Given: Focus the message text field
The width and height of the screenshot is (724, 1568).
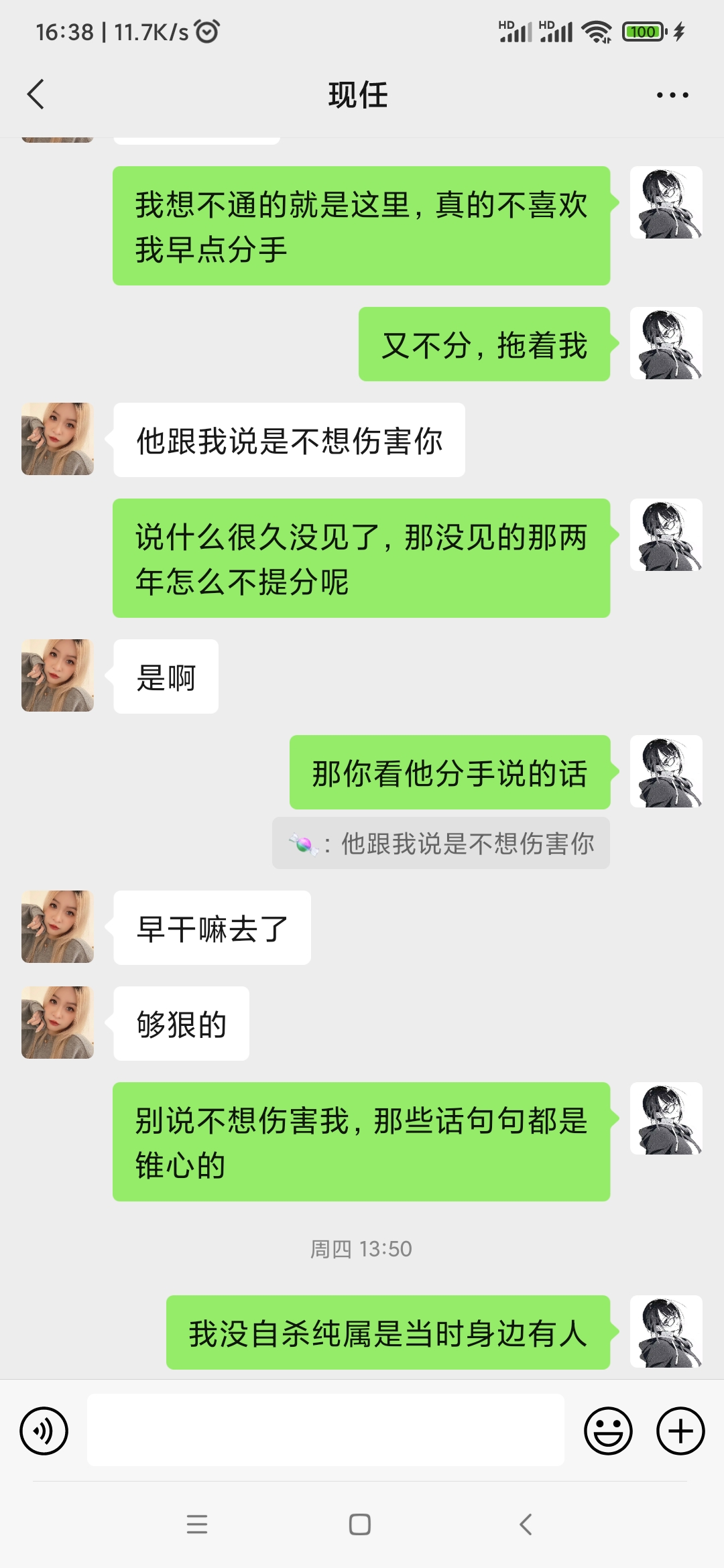Looking at the screenshot, I should click(325, 1430).
